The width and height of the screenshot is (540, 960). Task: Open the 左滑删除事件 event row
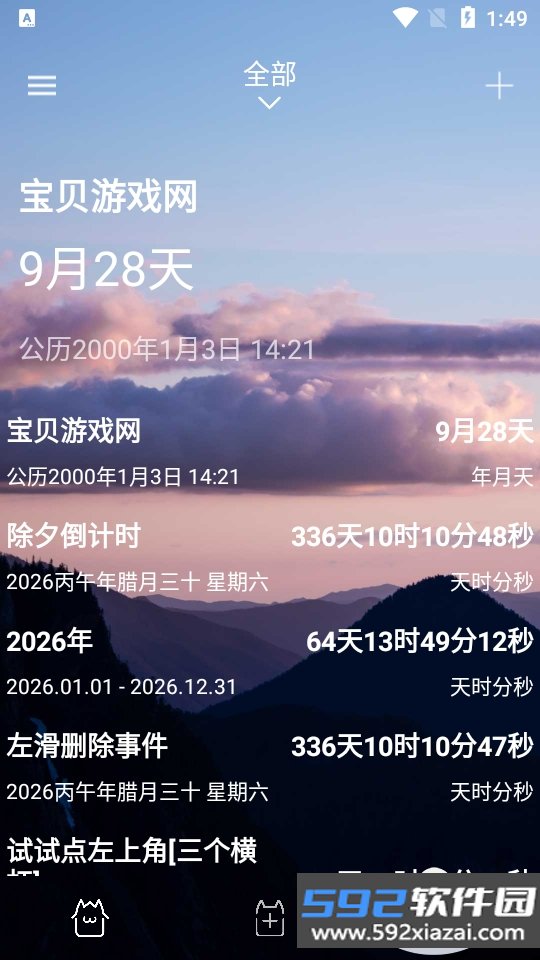click(x=270, y=768)
